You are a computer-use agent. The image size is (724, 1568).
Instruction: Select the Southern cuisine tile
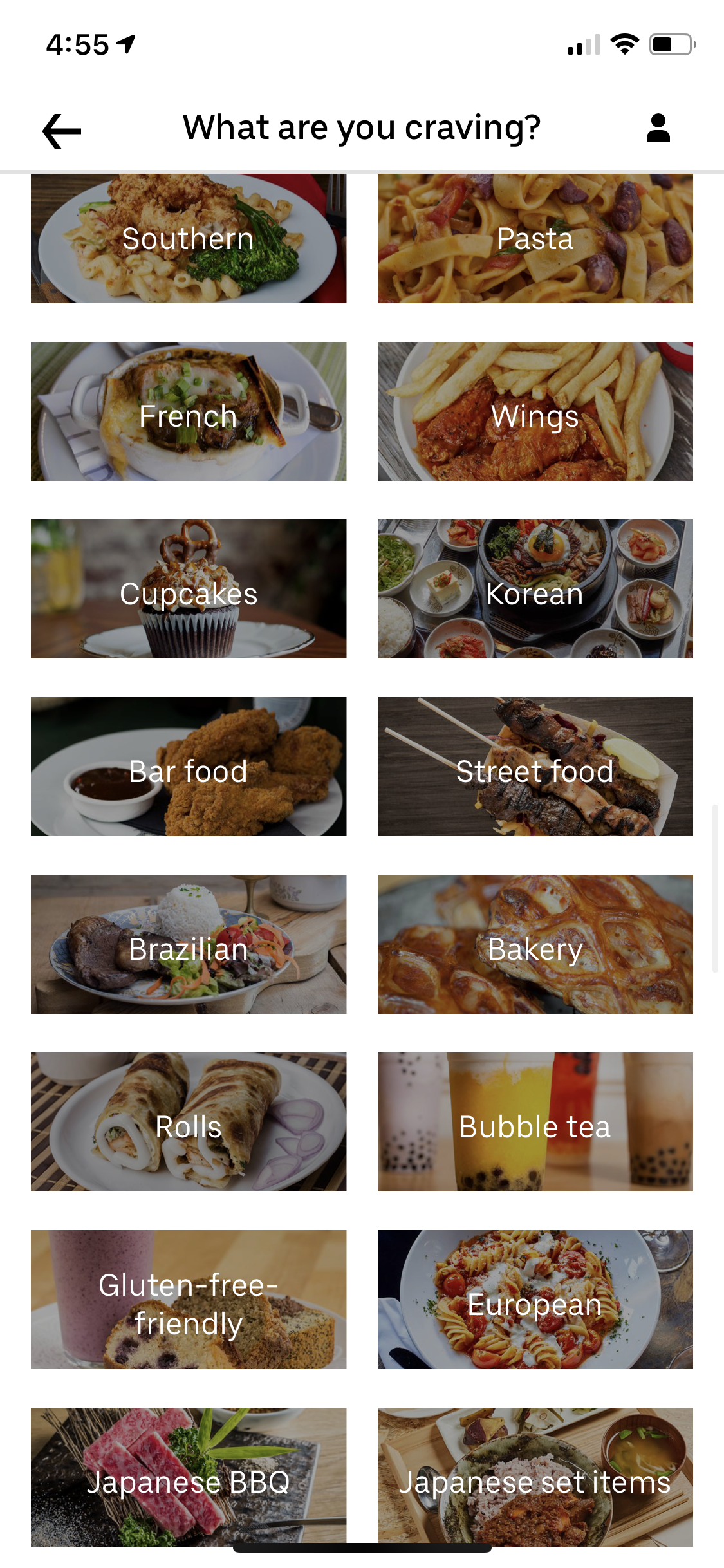tap(189, 239)
